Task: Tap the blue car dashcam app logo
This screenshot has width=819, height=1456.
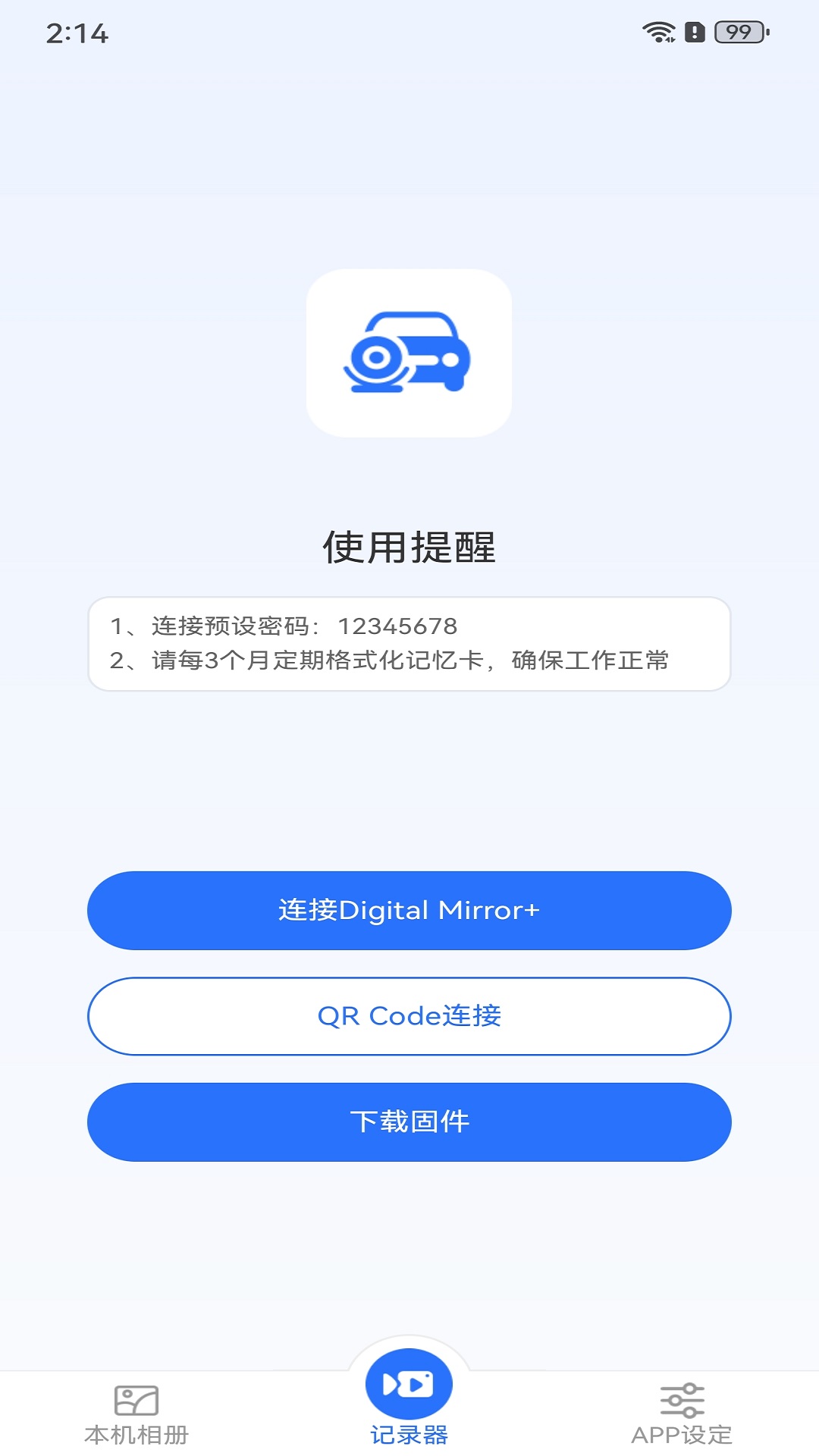Action: [x=409, y=353]
